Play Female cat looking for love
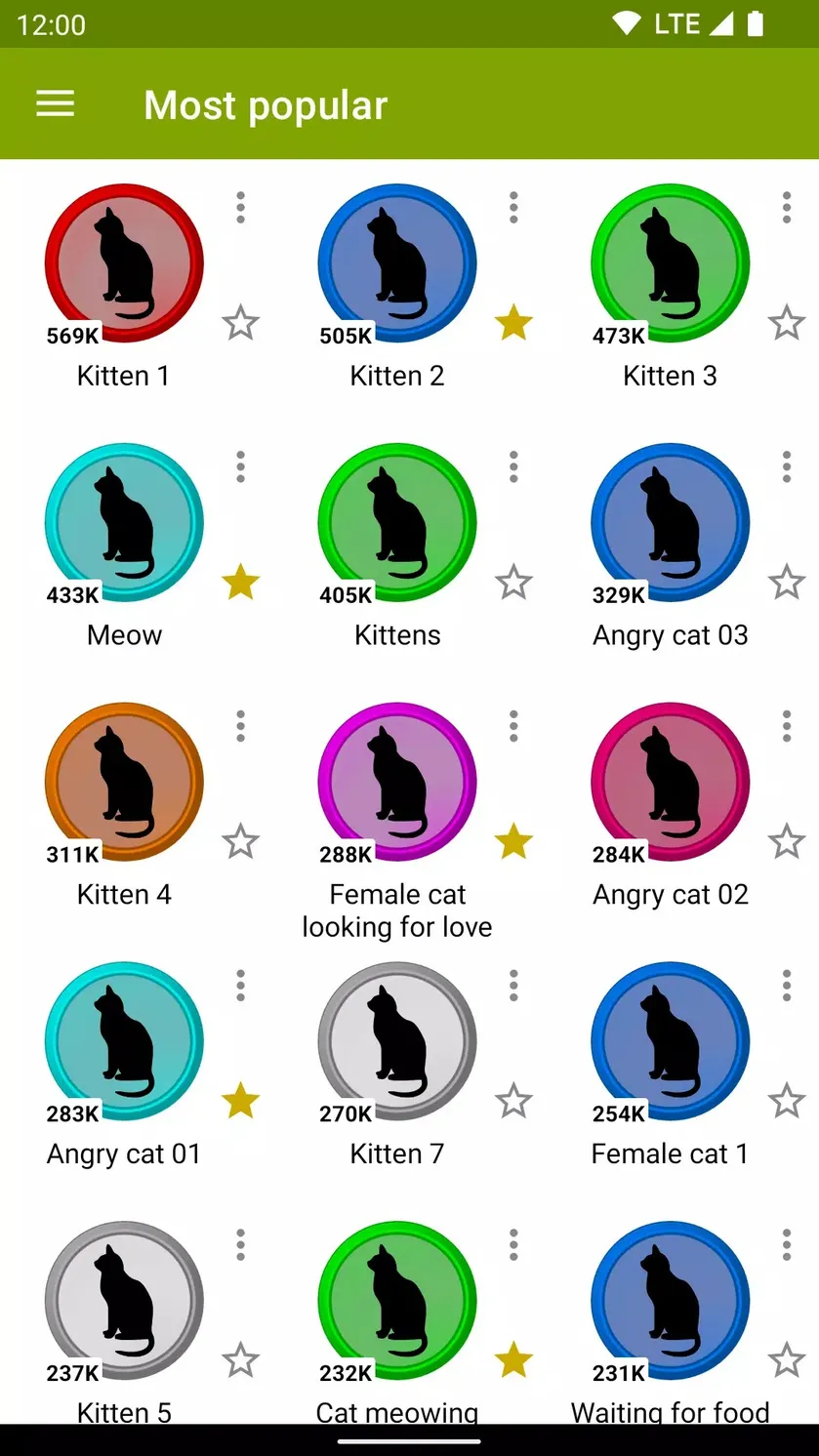The width and height of the screenshot is (819, 1456). point(397,783)
